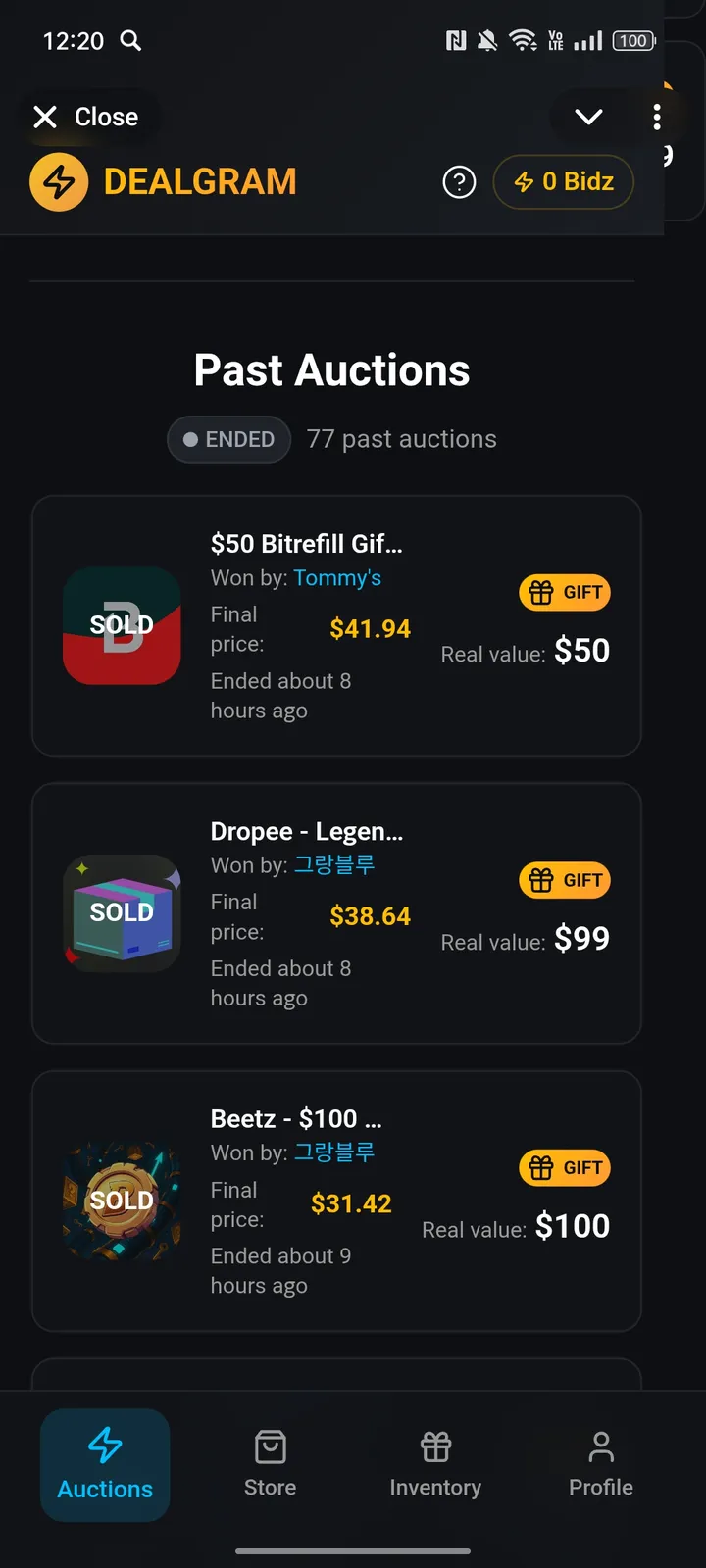This screenshot has height=1568, width=706.
Task: Switch to the Profile tab
Action: 600,1465
